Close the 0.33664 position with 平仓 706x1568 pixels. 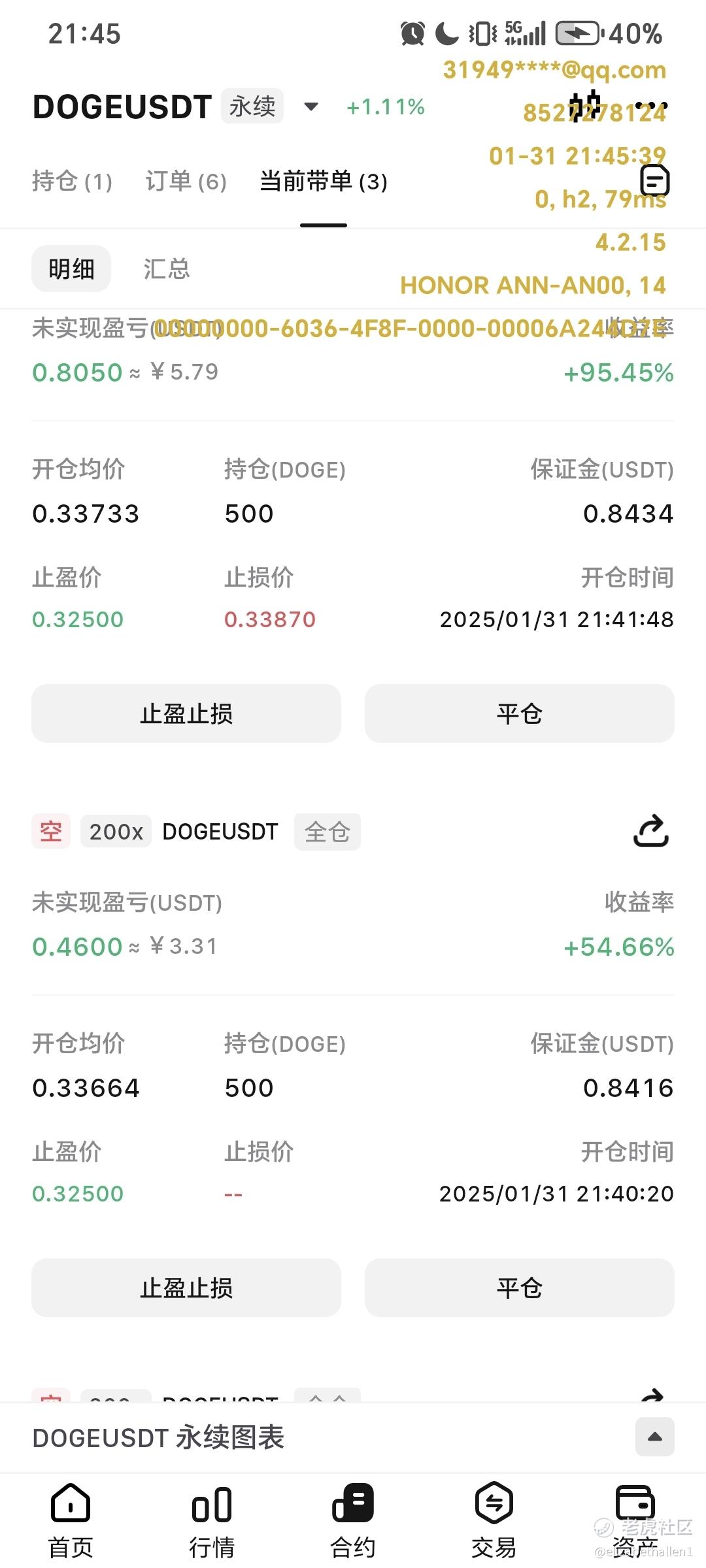tap(519, 1288)
